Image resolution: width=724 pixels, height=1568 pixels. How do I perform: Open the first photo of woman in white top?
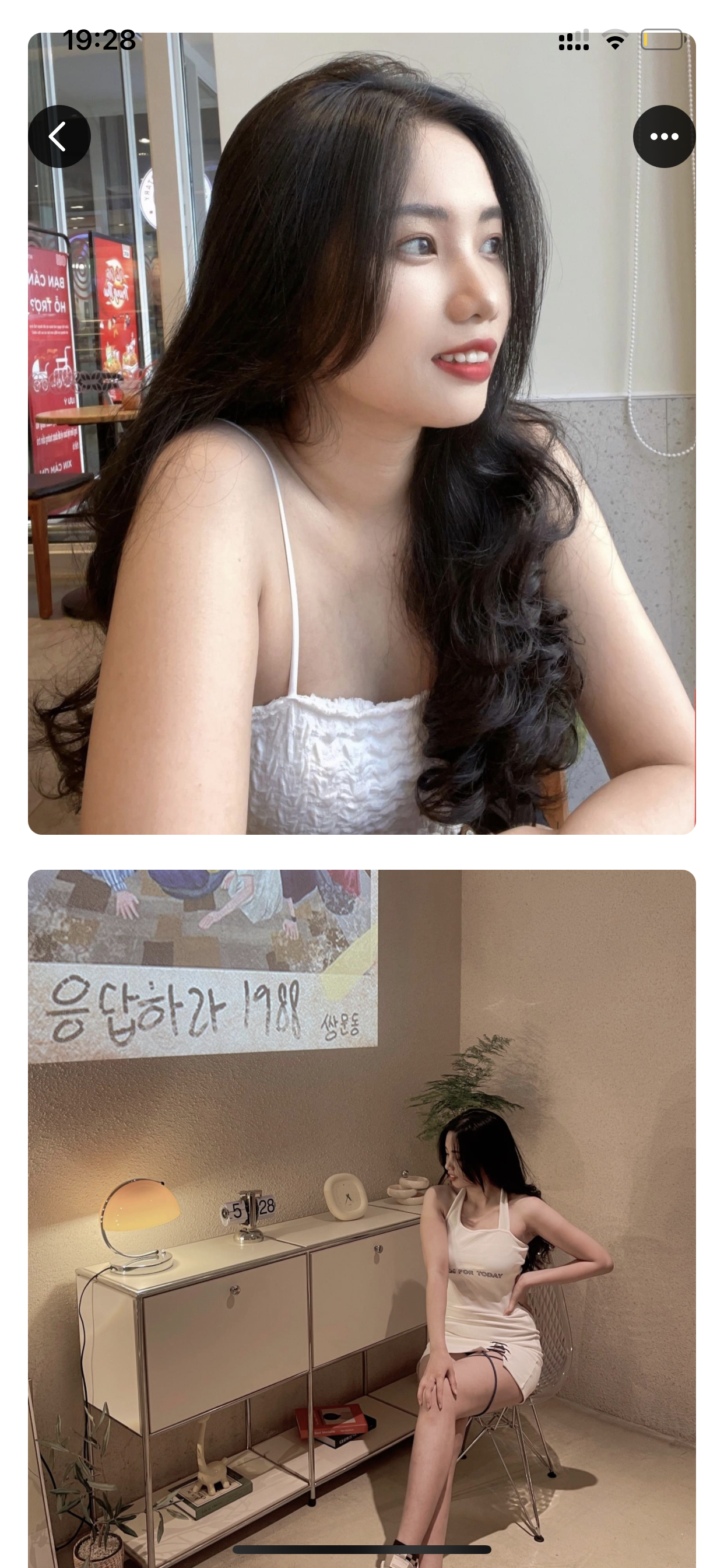[x=361, y=463]
